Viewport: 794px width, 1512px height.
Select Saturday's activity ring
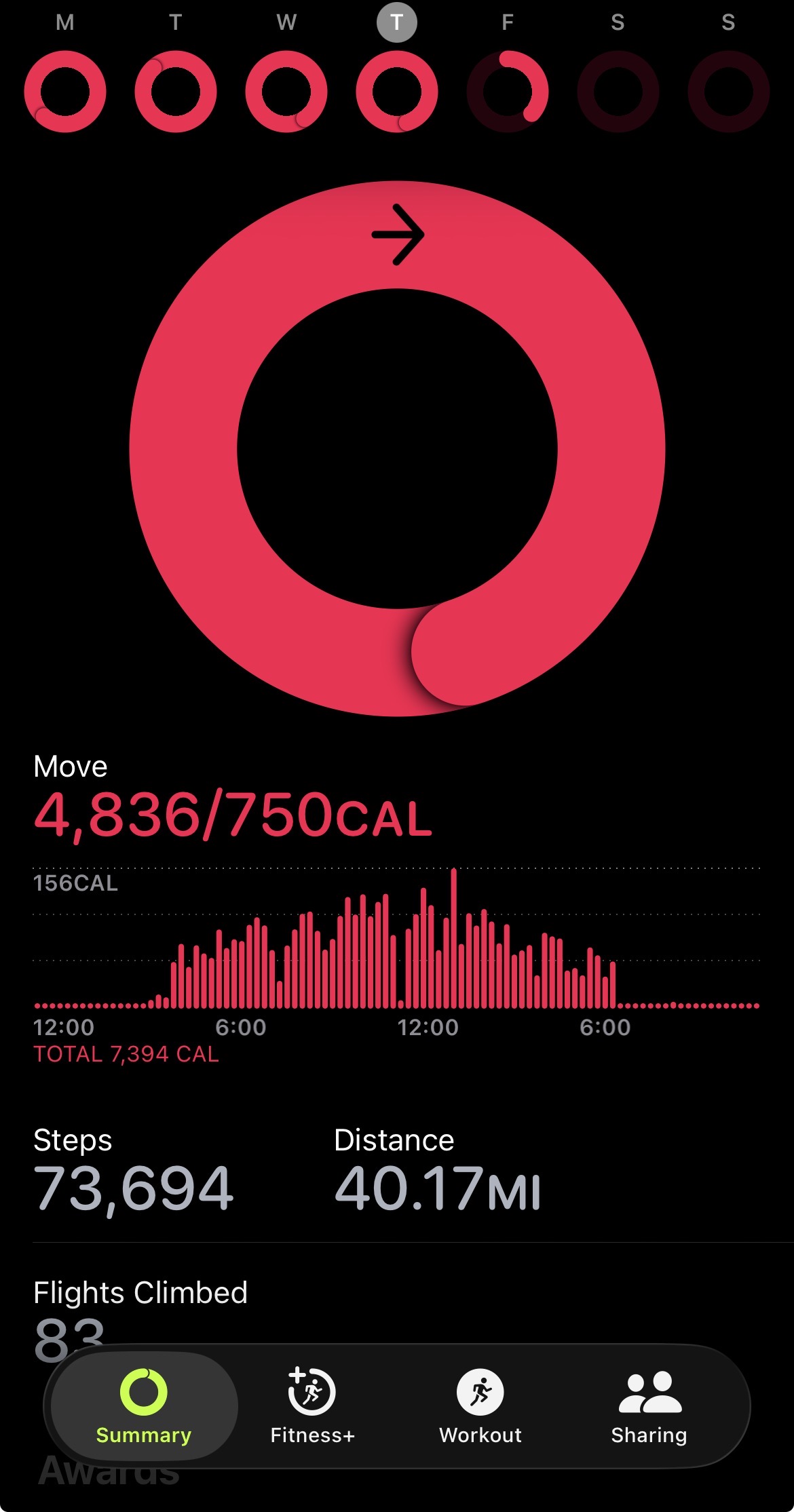[618, 92]
